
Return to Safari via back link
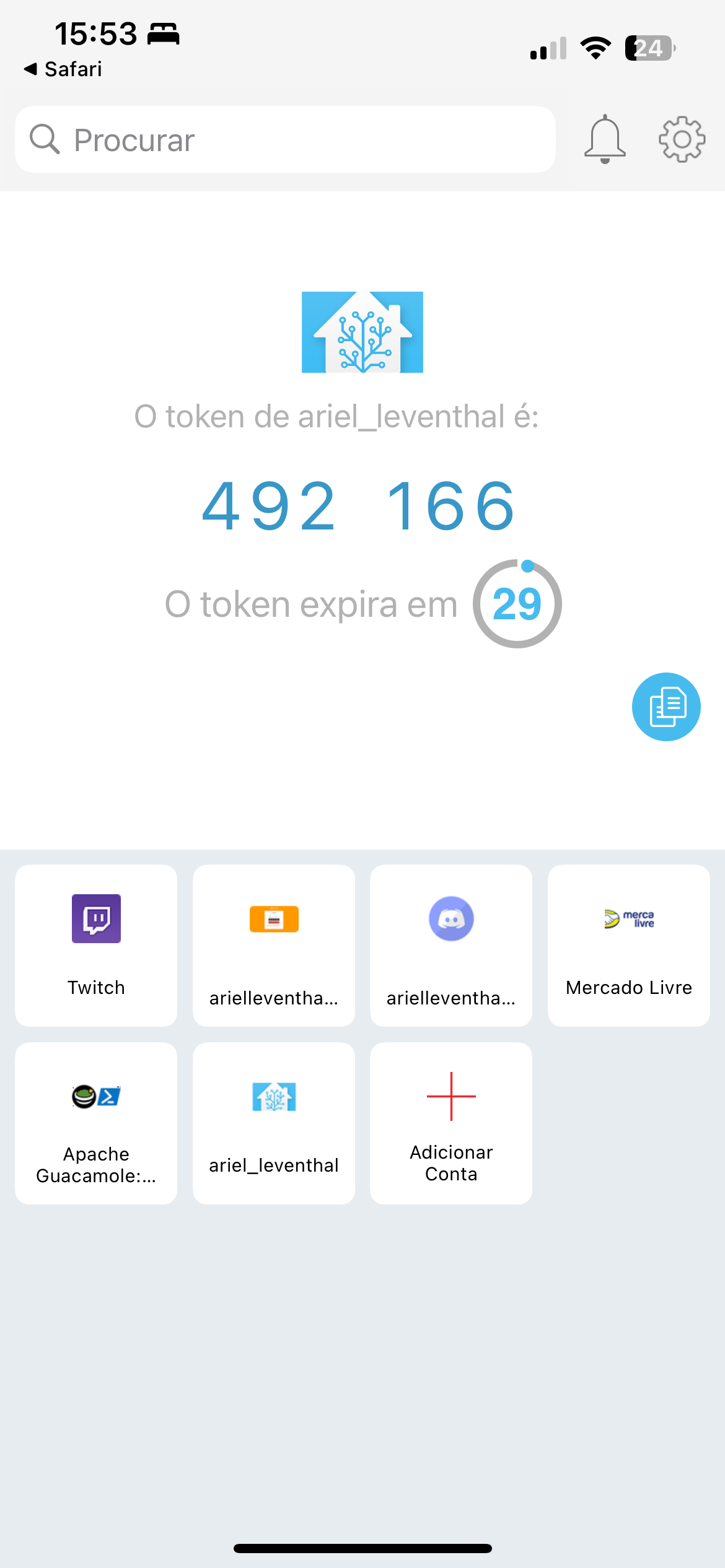(x=63, y=69)
